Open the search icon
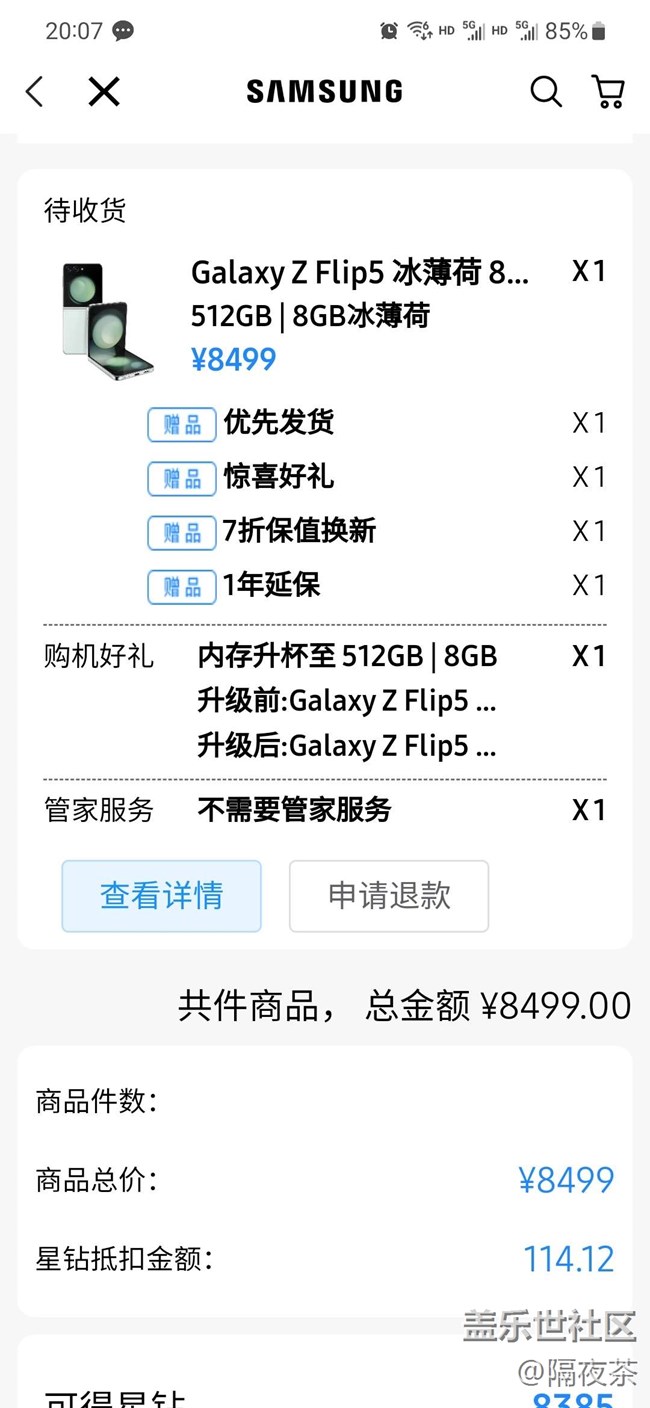The image size is (650, 1408). coord(545,92)
